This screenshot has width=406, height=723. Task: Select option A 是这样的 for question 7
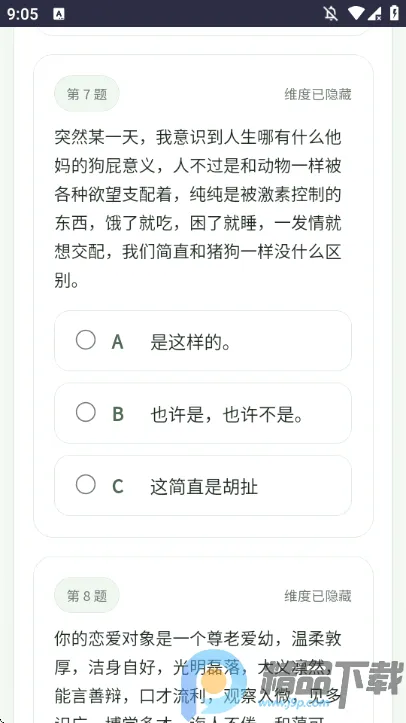(x=203, y=341)
